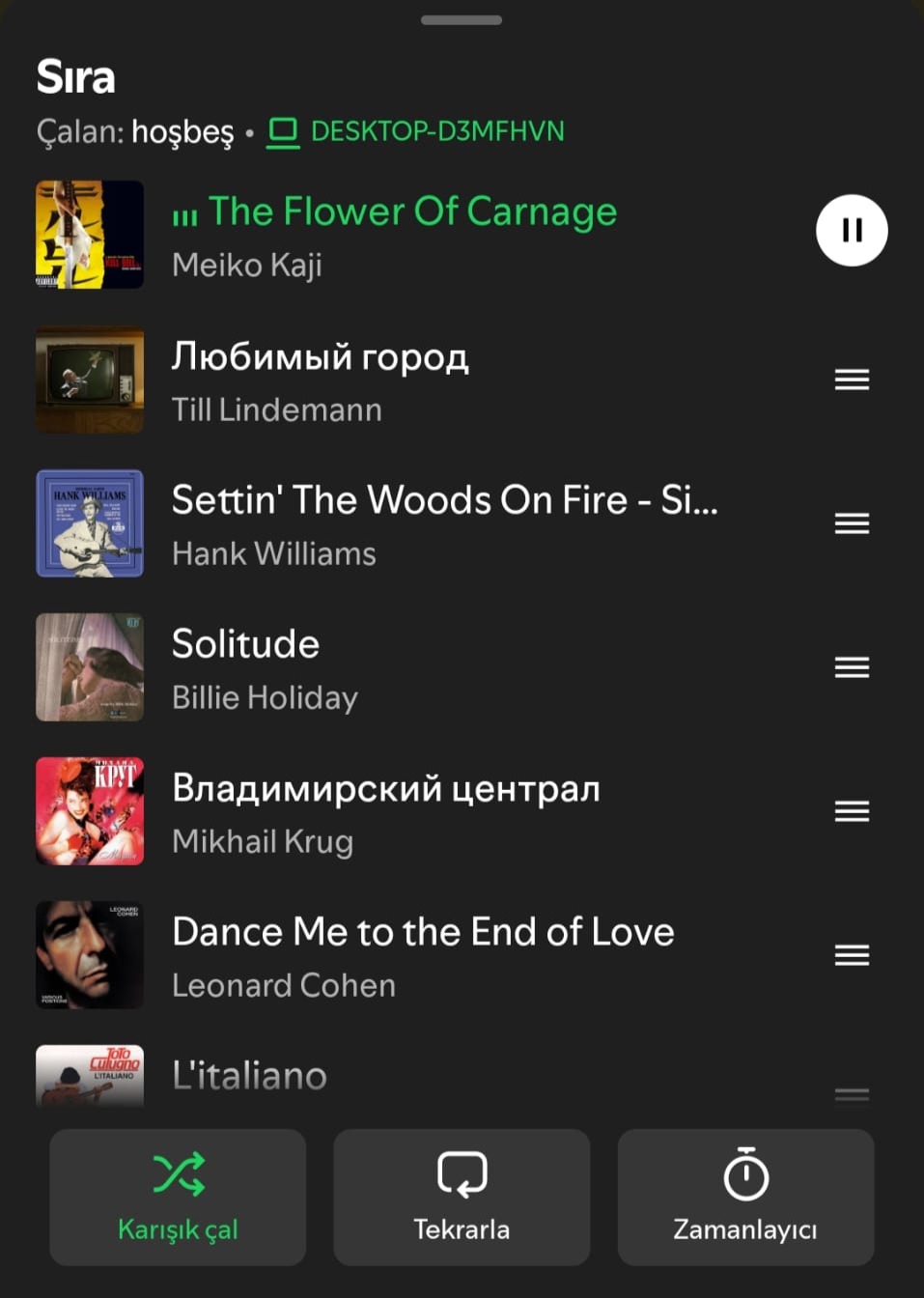Grab the reorder handle for Dance Me to the End of Love
Viewport: 924px width, 1298px height.
click(x=851, y=954)
